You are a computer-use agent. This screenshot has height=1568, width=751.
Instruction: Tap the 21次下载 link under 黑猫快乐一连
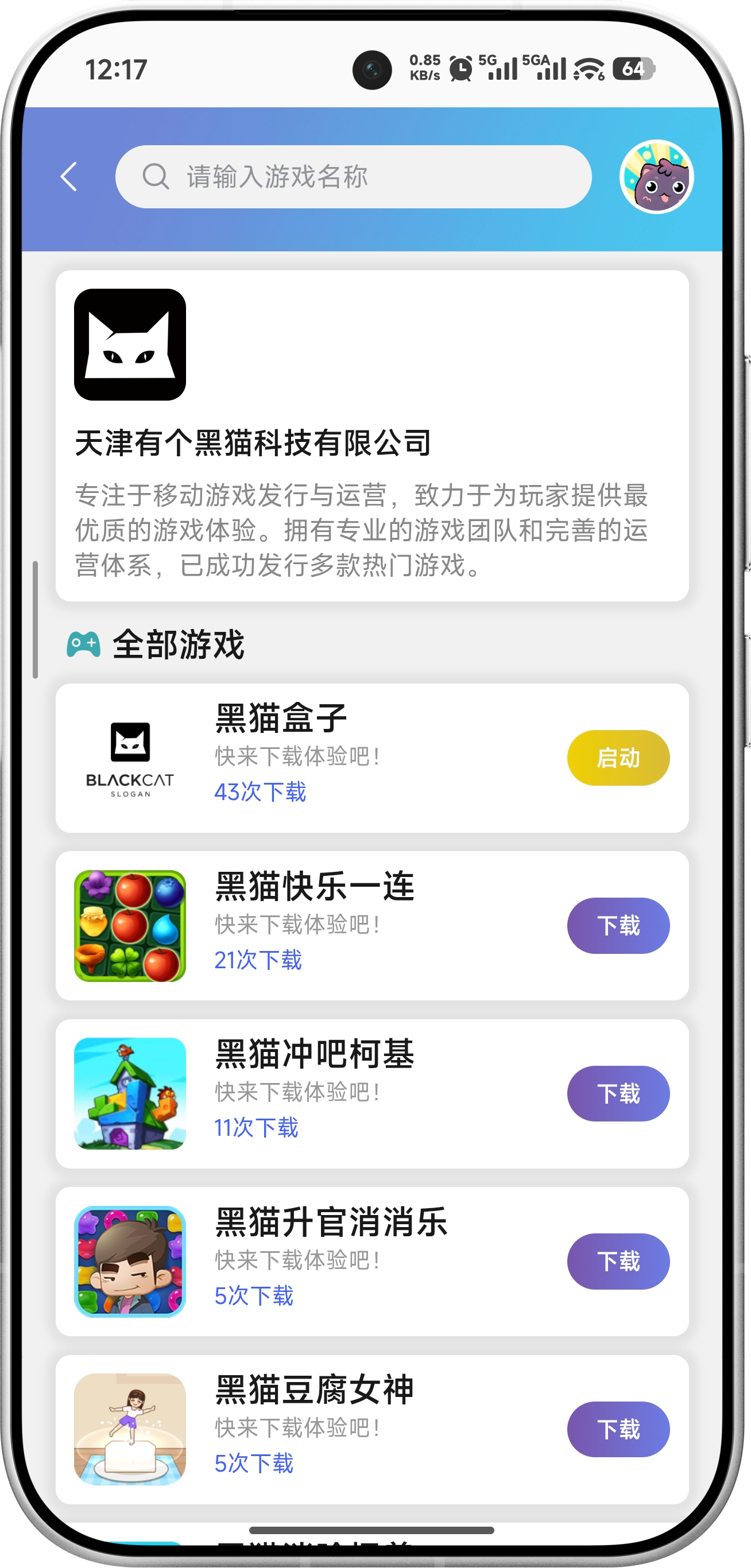pos(259,960)
